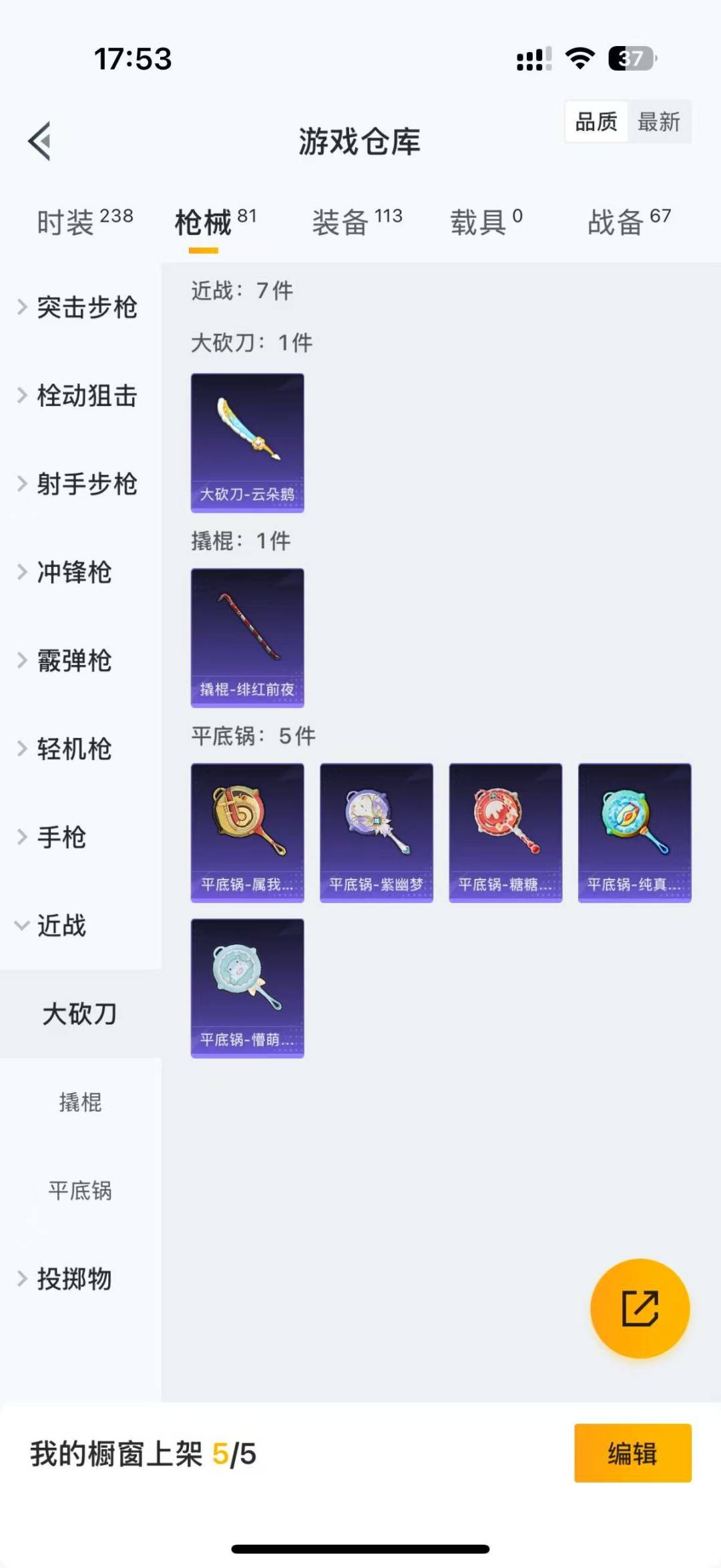Open the 平底锅-紫幽梦 item
Image resolution: width=721 pixels, height=1568 pixels.
click(376, 832)
